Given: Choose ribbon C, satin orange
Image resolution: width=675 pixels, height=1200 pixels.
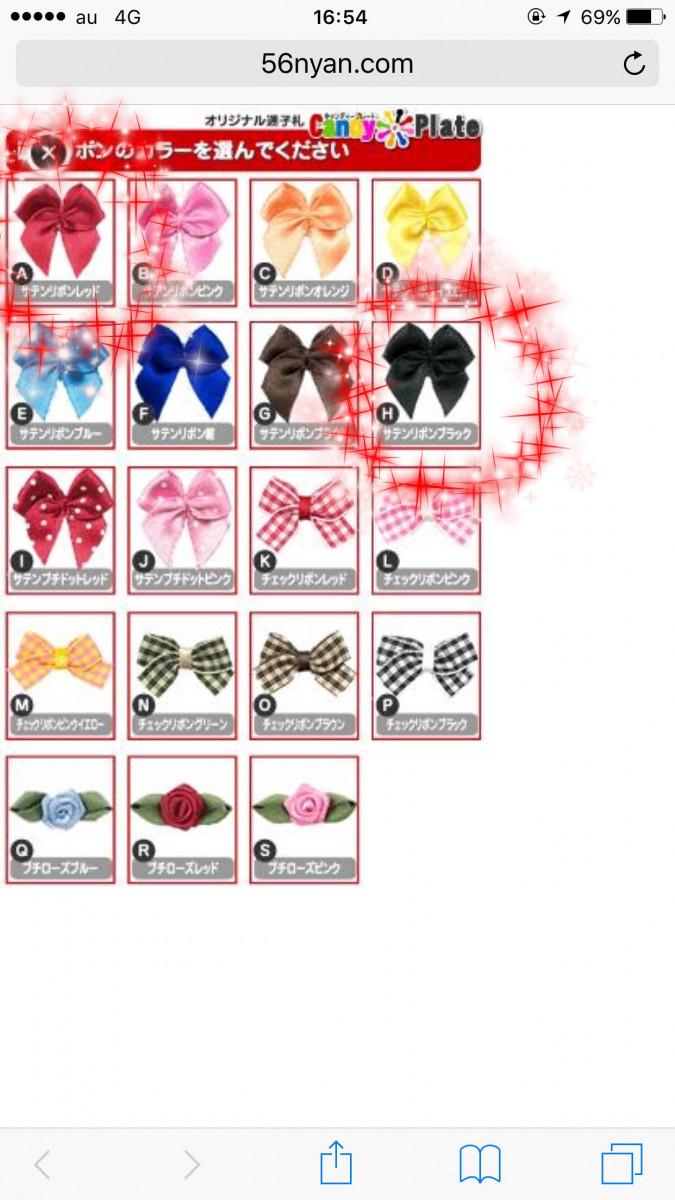Looking at the screenshot, I should tap(304, 242).
